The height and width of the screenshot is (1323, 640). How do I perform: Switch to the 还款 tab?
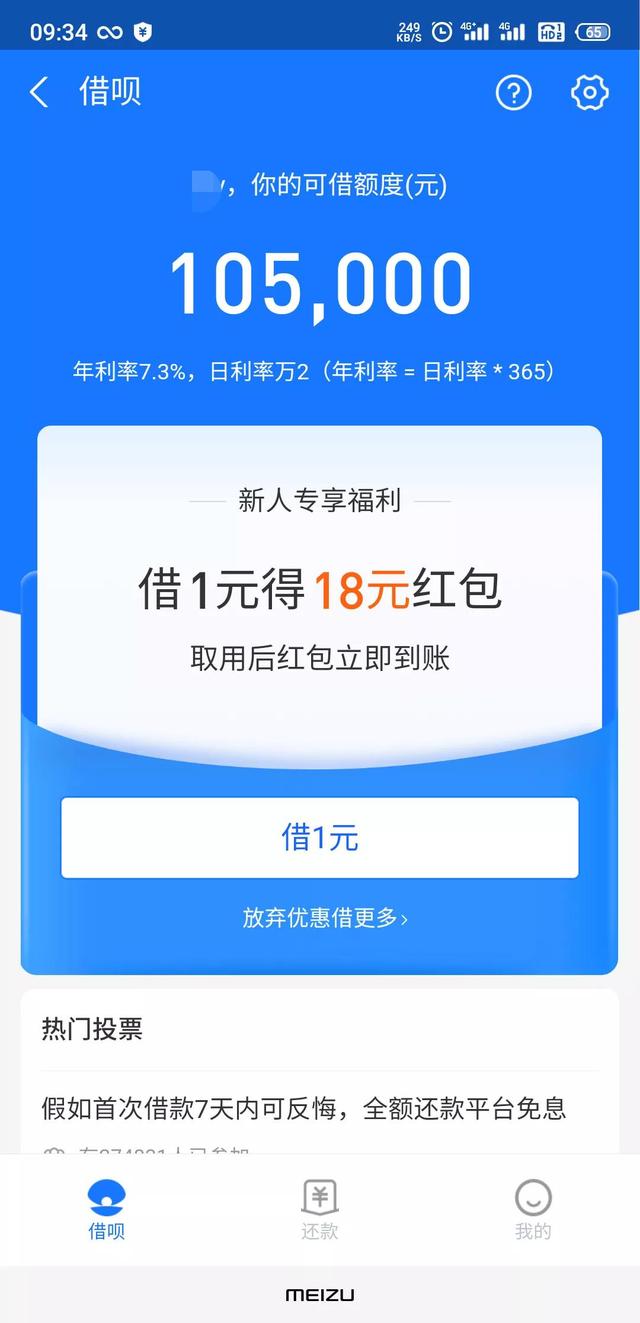point(320,1210)
